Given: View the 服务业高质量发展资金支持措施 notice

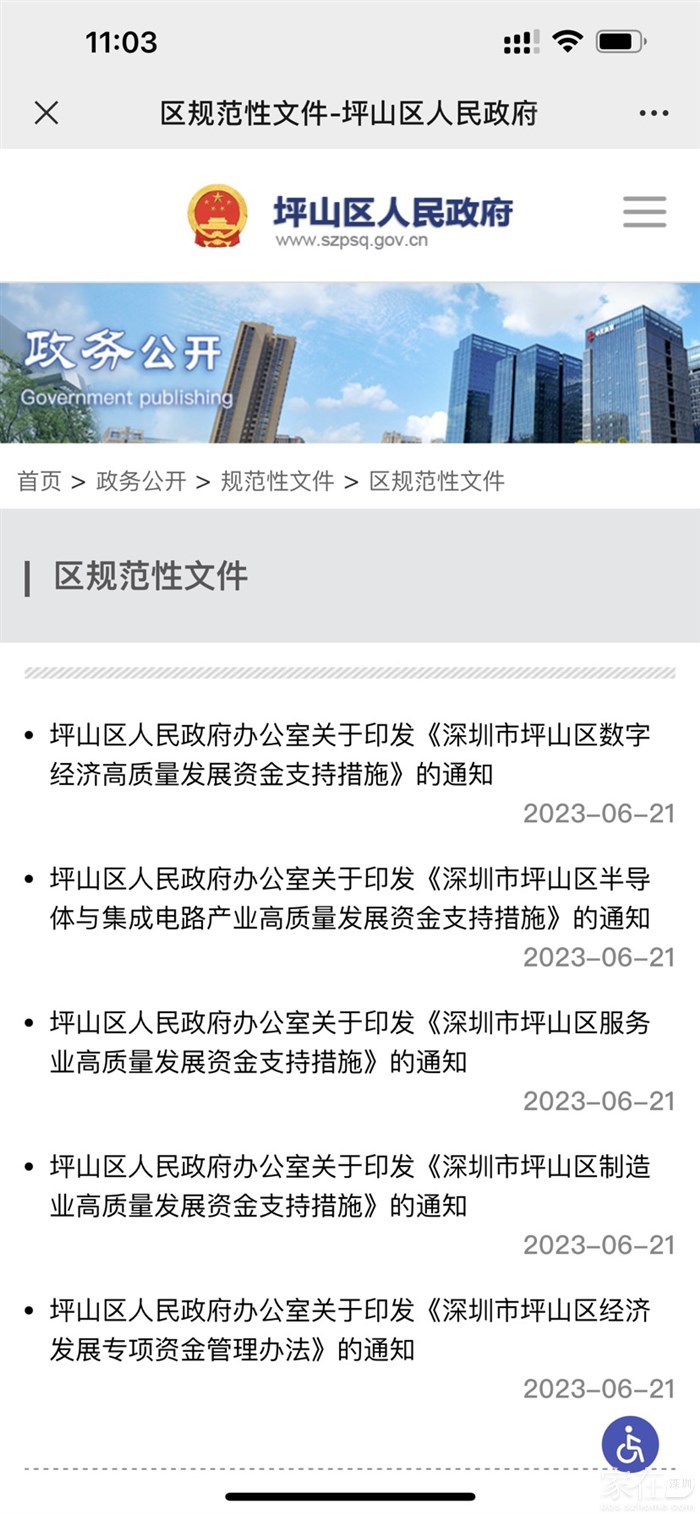Looking at the screenshot, I should click(x=350, y=1042).
